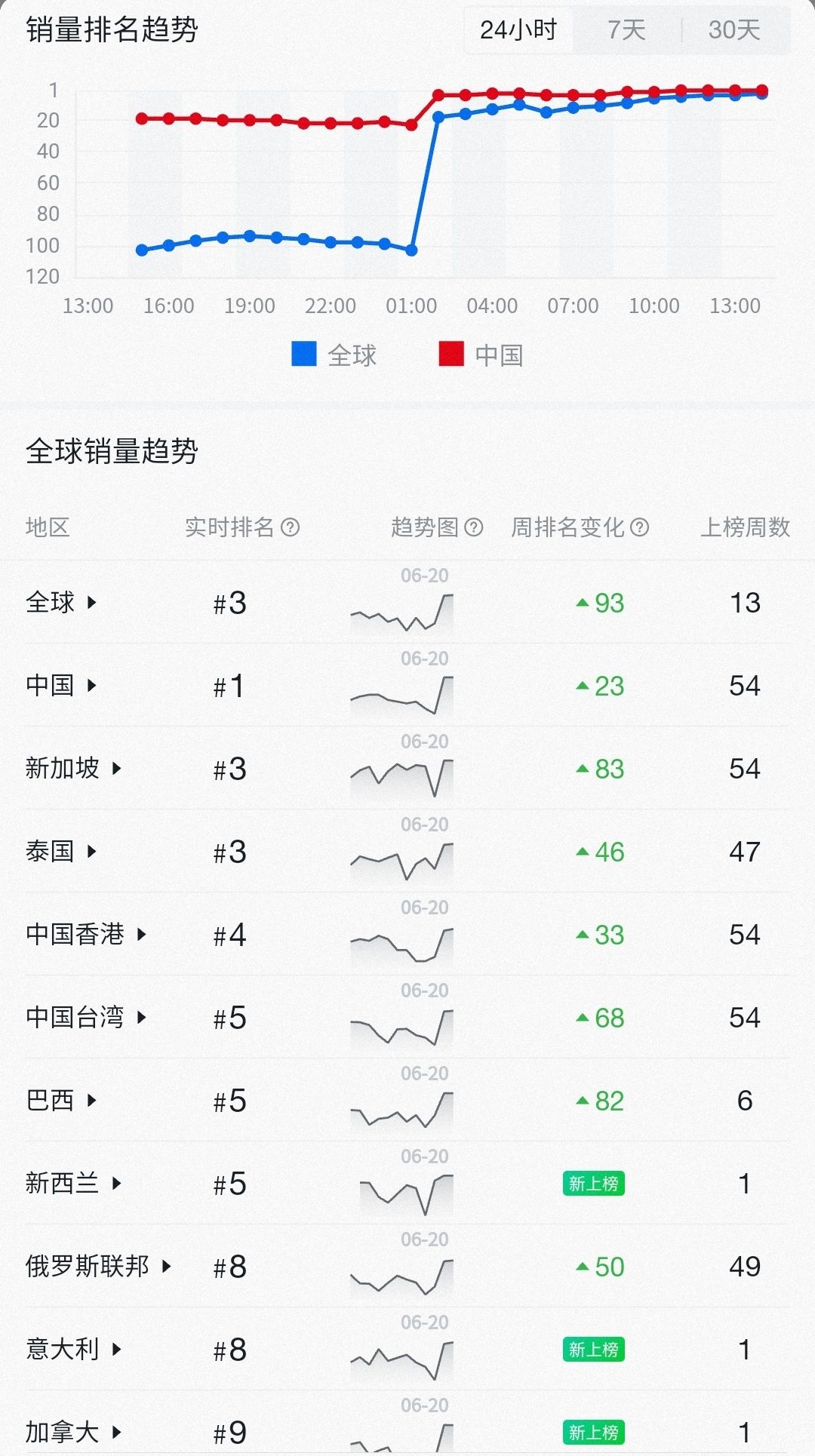815x1456 pixels.
Task: Switch to the 30天 time range
Action: (734, 30)
